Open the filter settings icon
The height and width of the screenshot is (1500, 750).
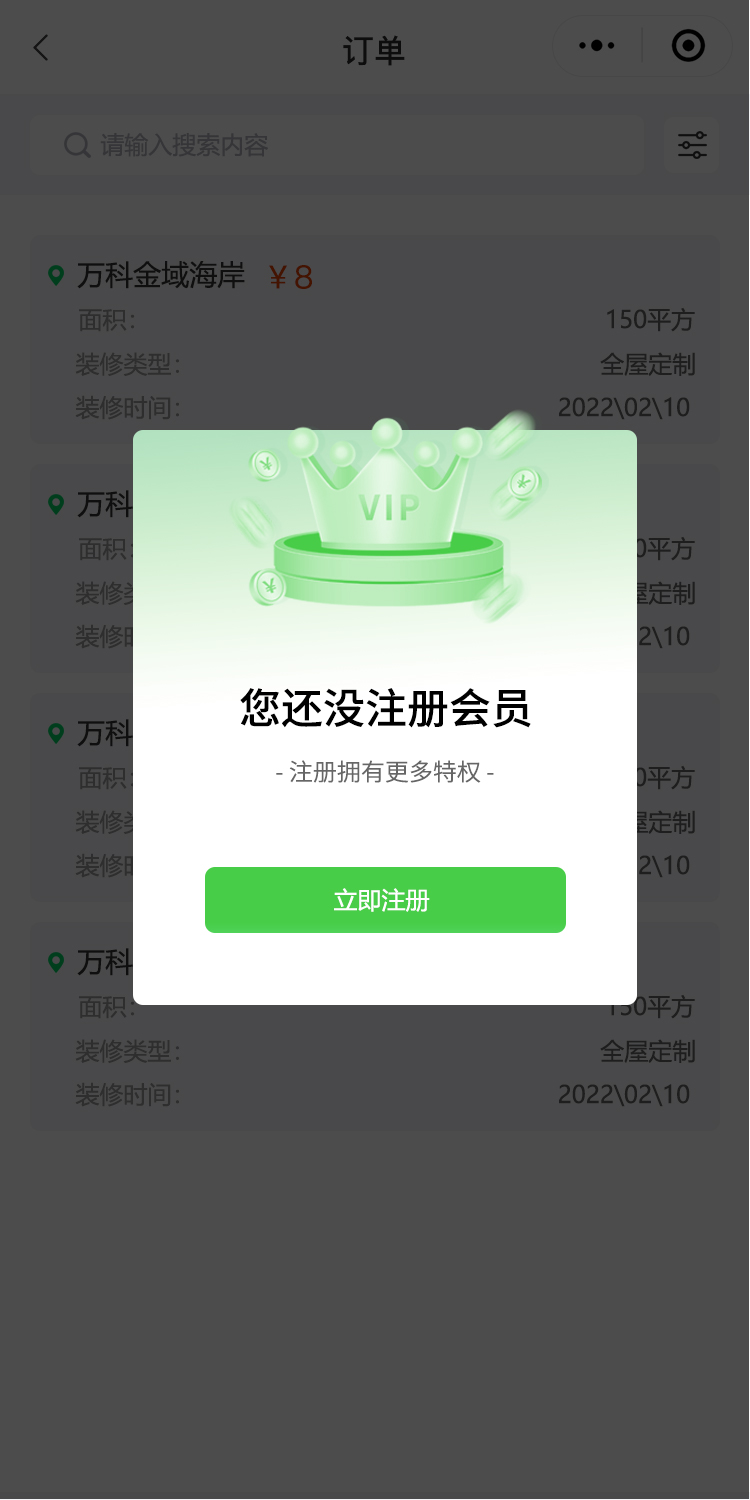click(x=692, y=146)
